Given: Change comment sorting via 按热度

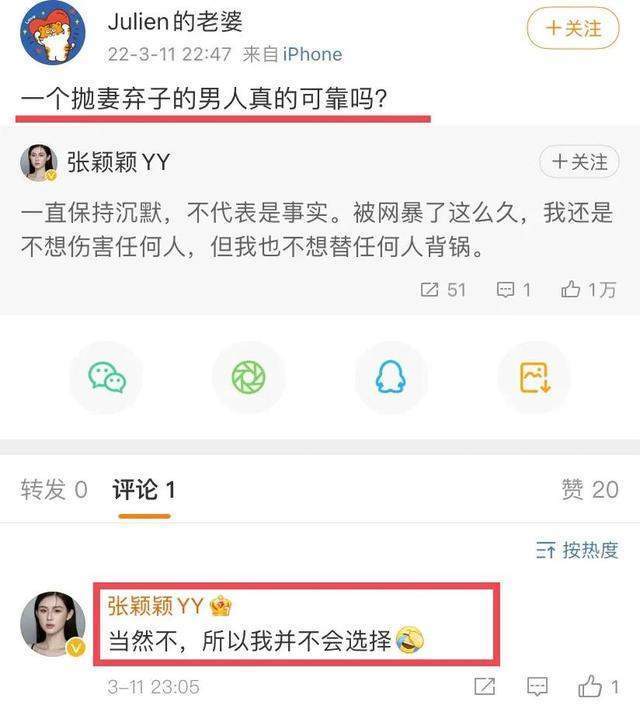Looking at the screenshot, I should coord(578,549).
